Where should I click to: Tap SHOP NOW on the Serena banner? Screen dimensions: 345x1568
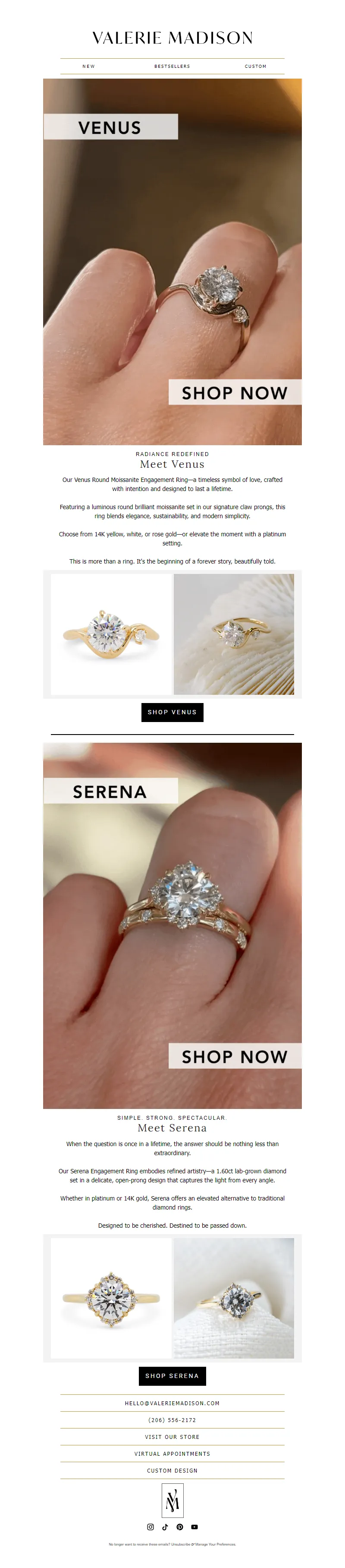click(x=235, y=1056)
